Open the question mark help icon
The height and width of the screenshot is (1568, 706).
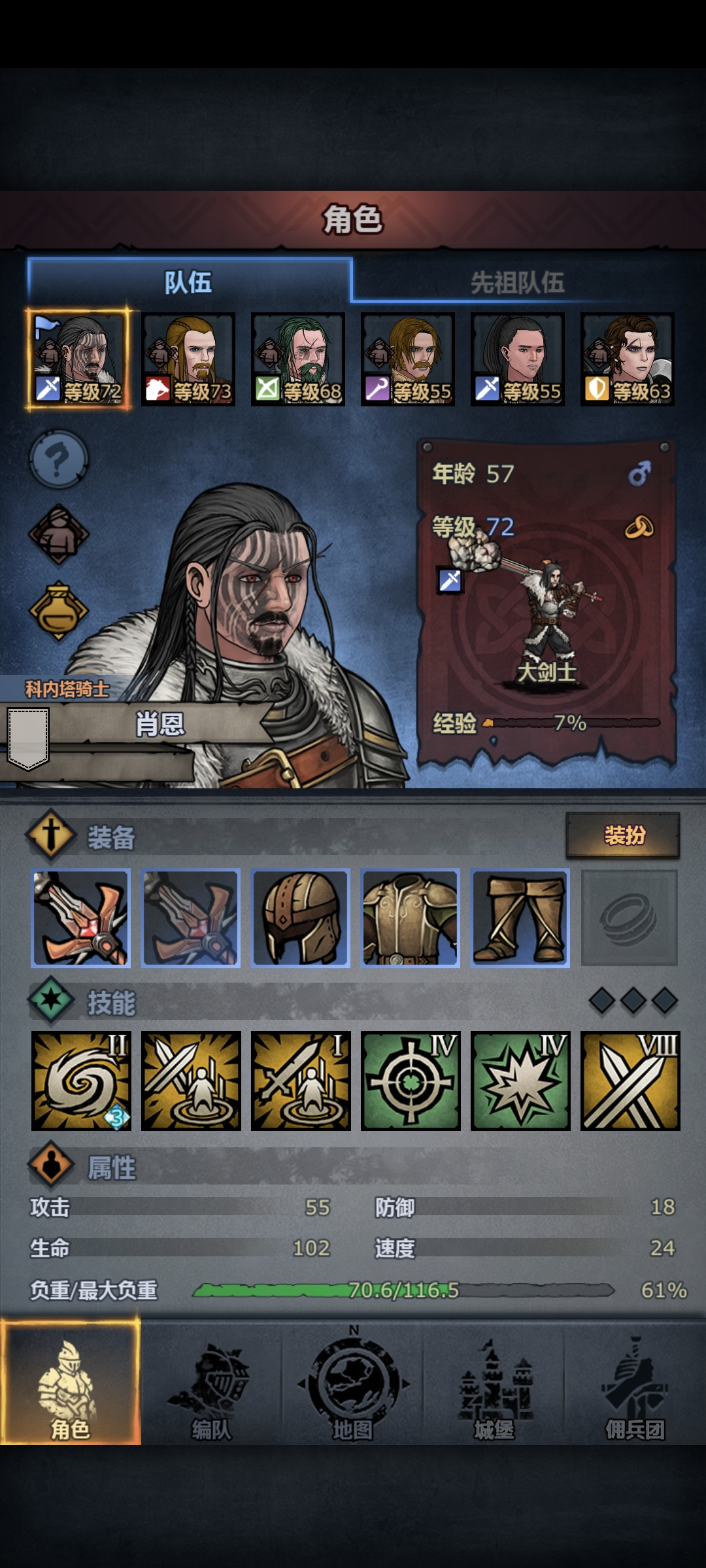[59, 459]
